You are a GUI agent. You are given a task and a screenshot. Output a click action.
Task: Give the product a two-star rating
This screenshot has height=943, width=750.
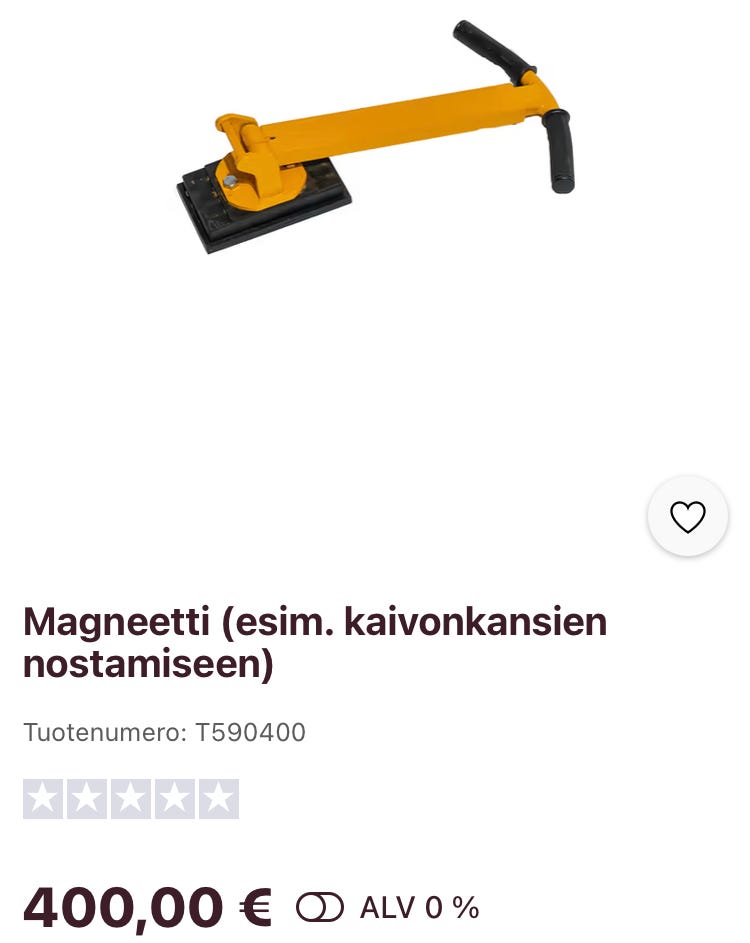pyautogui.click(x=87, y=798)
